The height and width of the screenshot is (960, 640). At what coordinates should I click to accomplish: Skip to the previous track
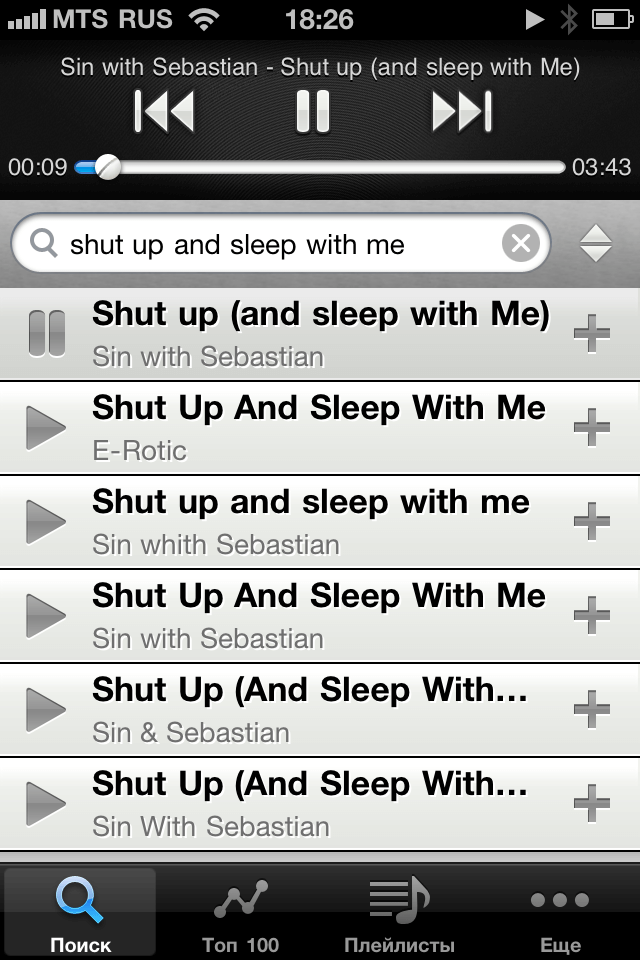164,111
